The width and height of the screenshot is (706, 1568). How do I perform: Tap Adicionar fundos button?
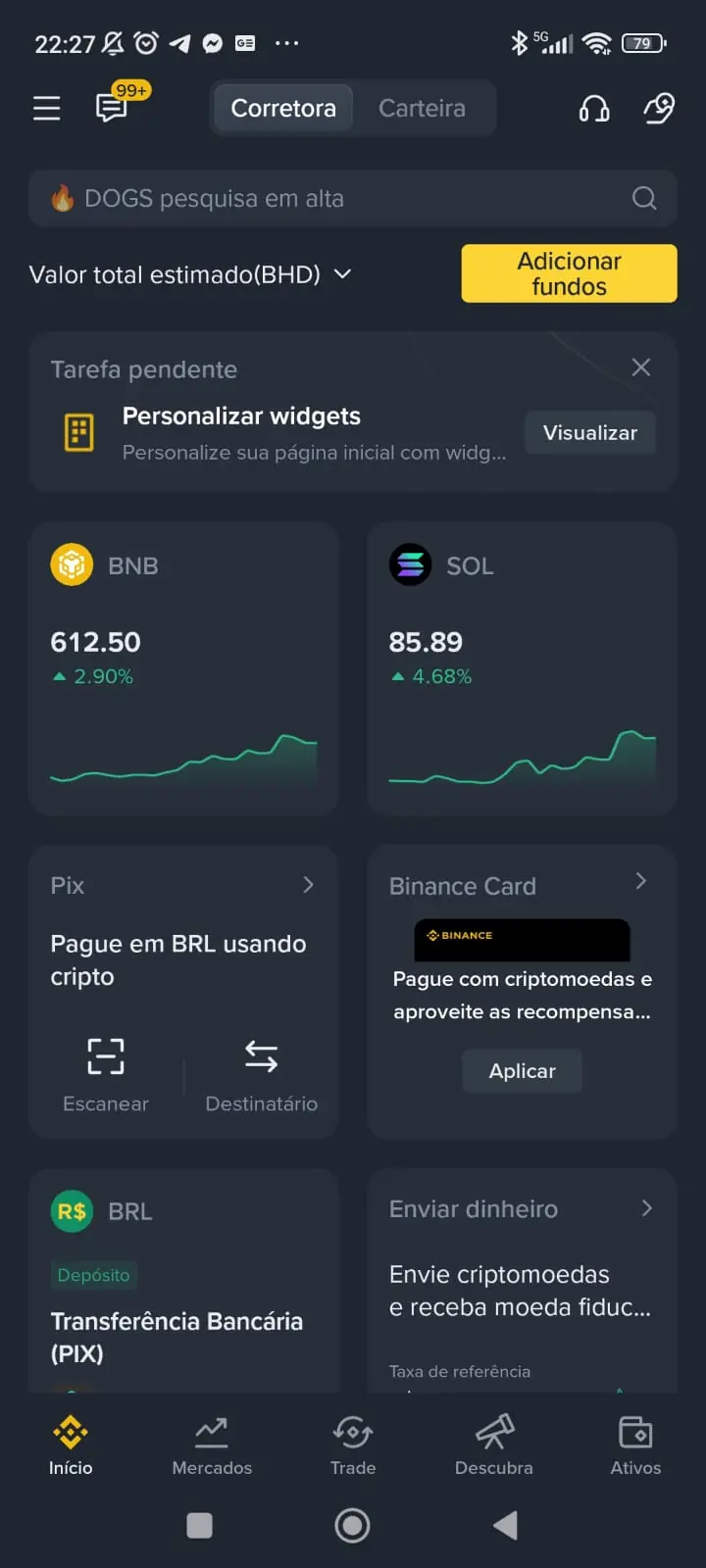[569, 273]
